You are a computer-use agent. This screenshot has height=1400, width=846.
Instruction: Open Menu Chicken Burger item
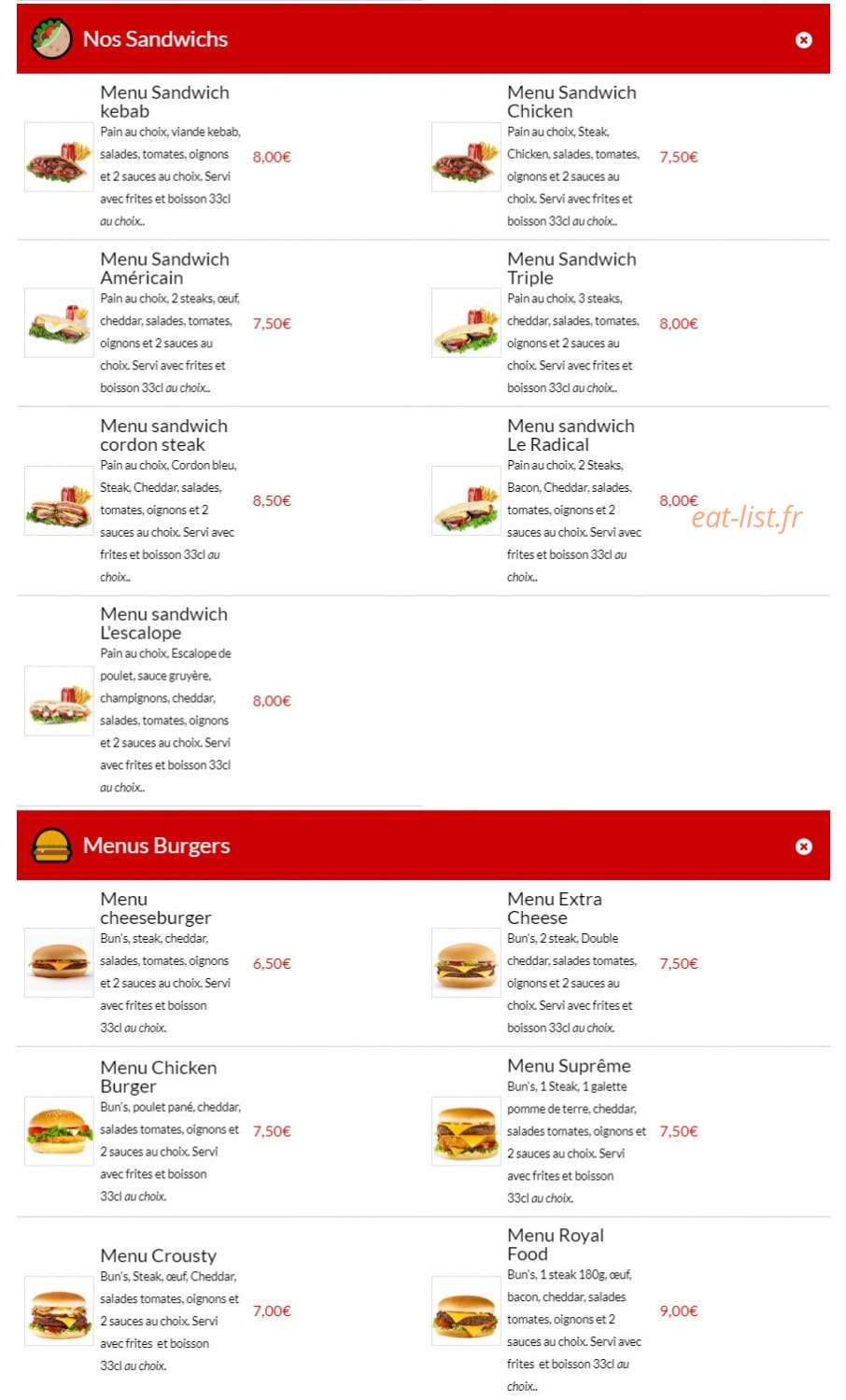pyautogui.click(x=159, y=1077)
